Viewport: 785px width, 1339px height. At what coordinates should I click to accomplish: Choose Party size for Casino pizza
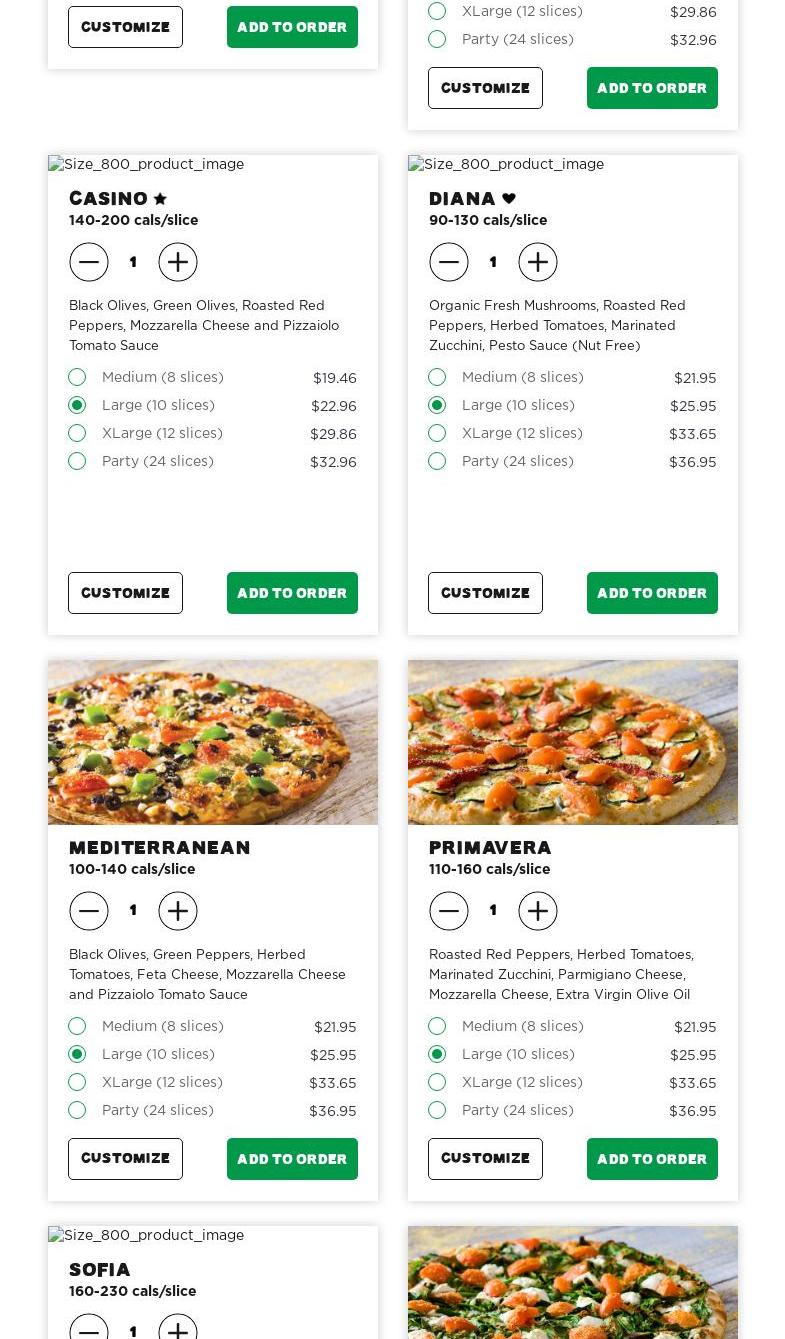(x=77, y=461)
